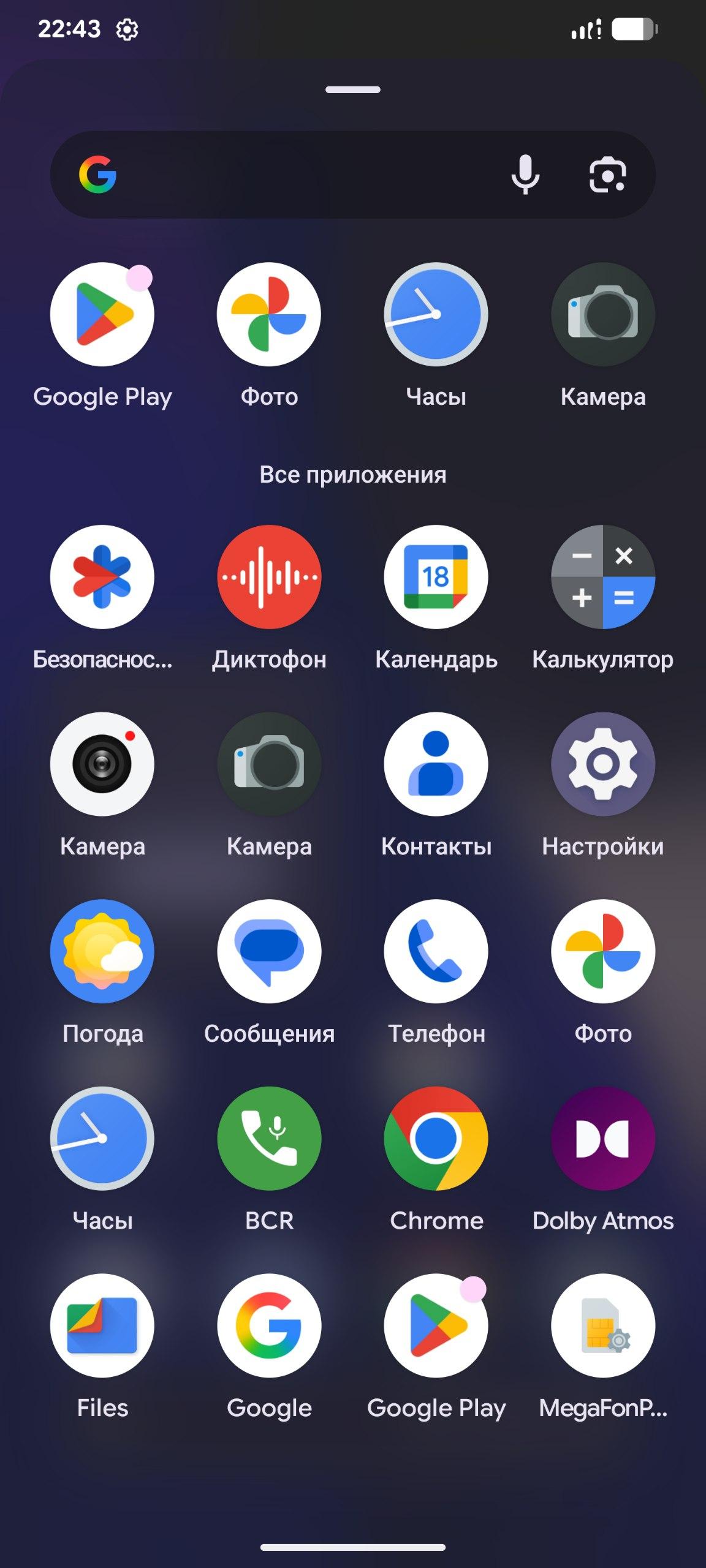Launch the Google app
This screenshot has height=1568, width=706.
[x=269, y=1325]
